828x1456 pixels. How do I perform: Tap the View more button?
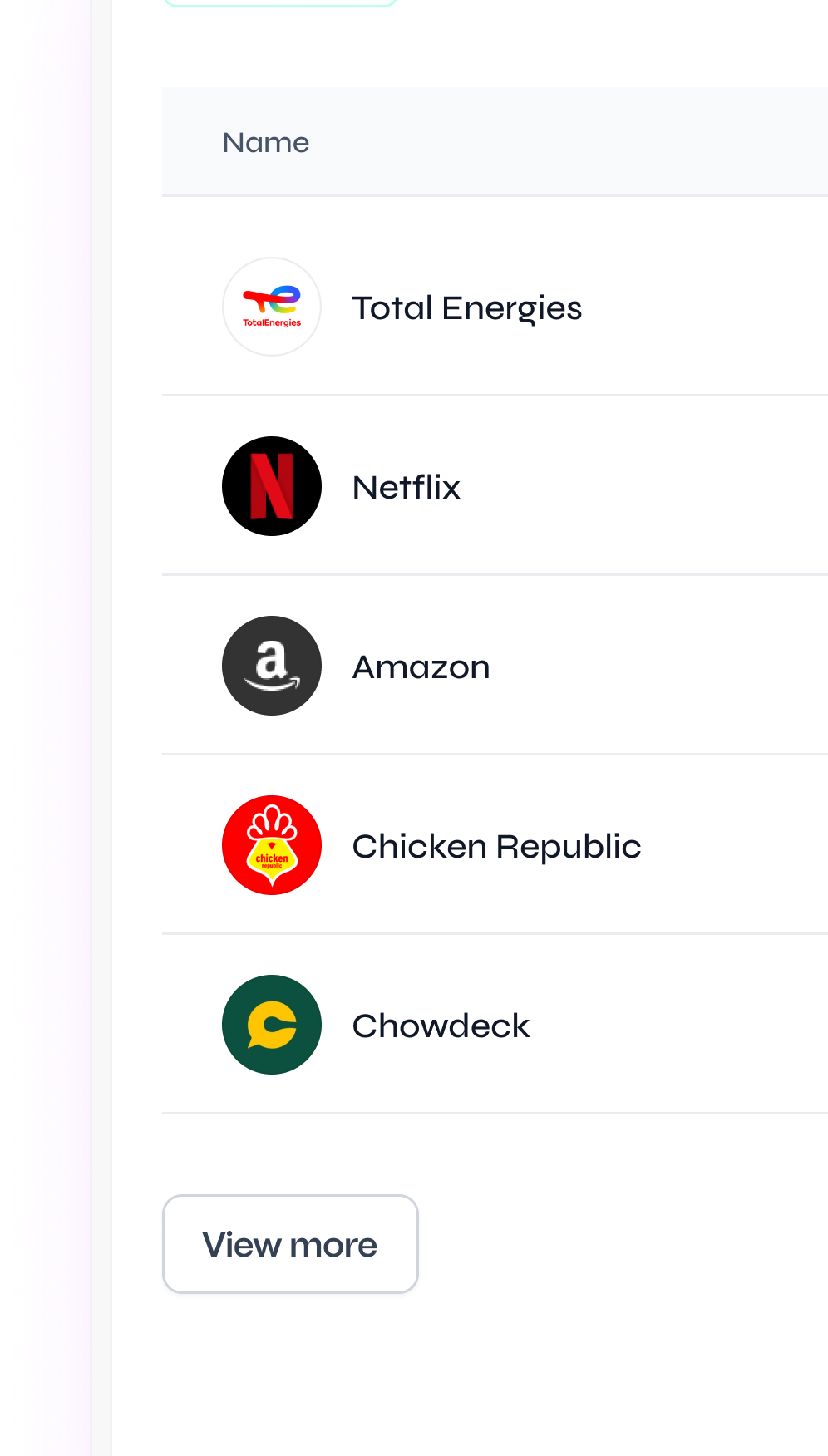click(x=290, y=1244)
